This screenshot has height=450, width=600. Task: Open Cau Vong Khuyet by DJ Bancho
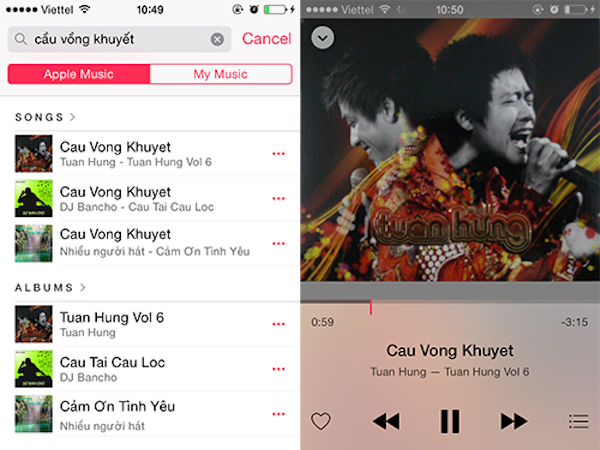point(115,198)
